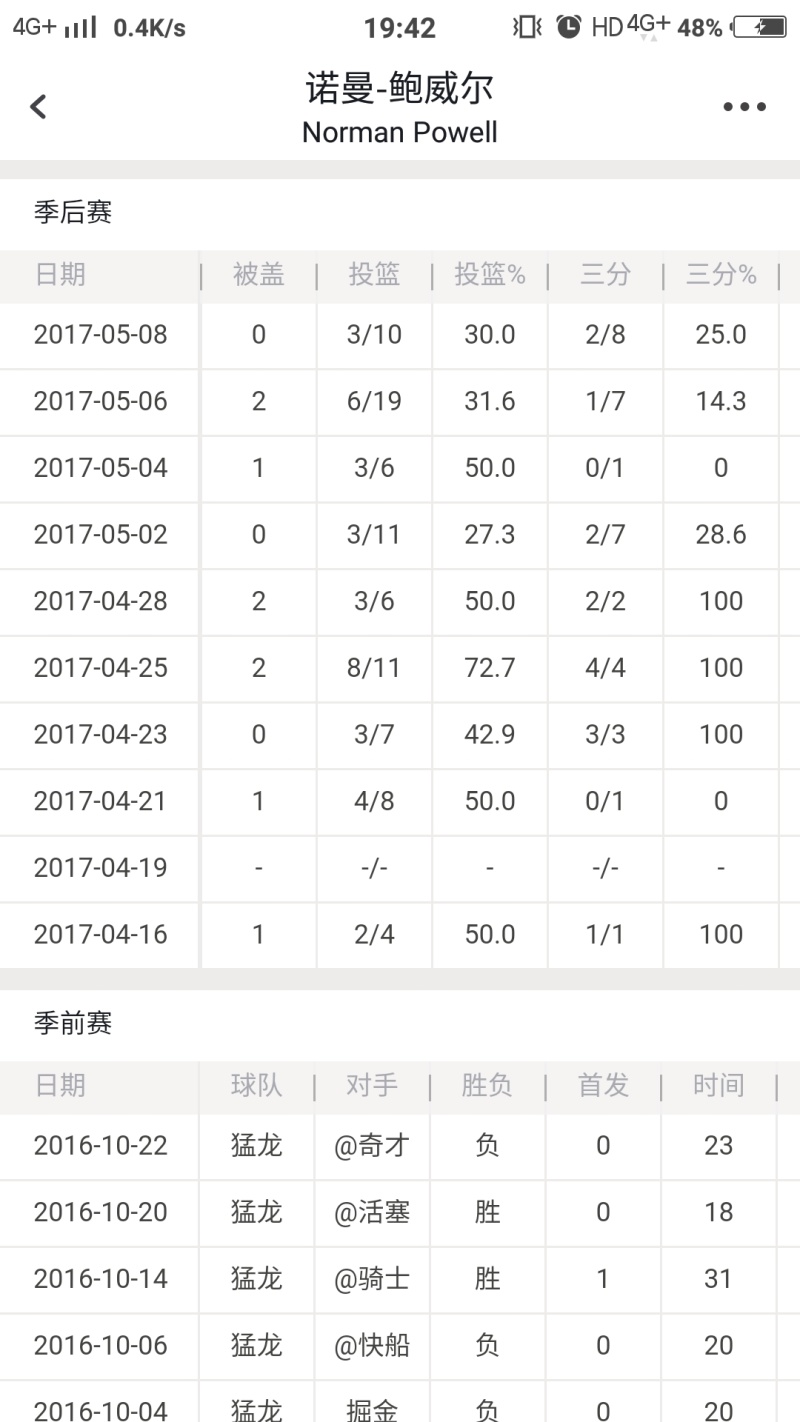Go back from Norman Powell's page
800x1422 pixels.
(x=39, y=107)
